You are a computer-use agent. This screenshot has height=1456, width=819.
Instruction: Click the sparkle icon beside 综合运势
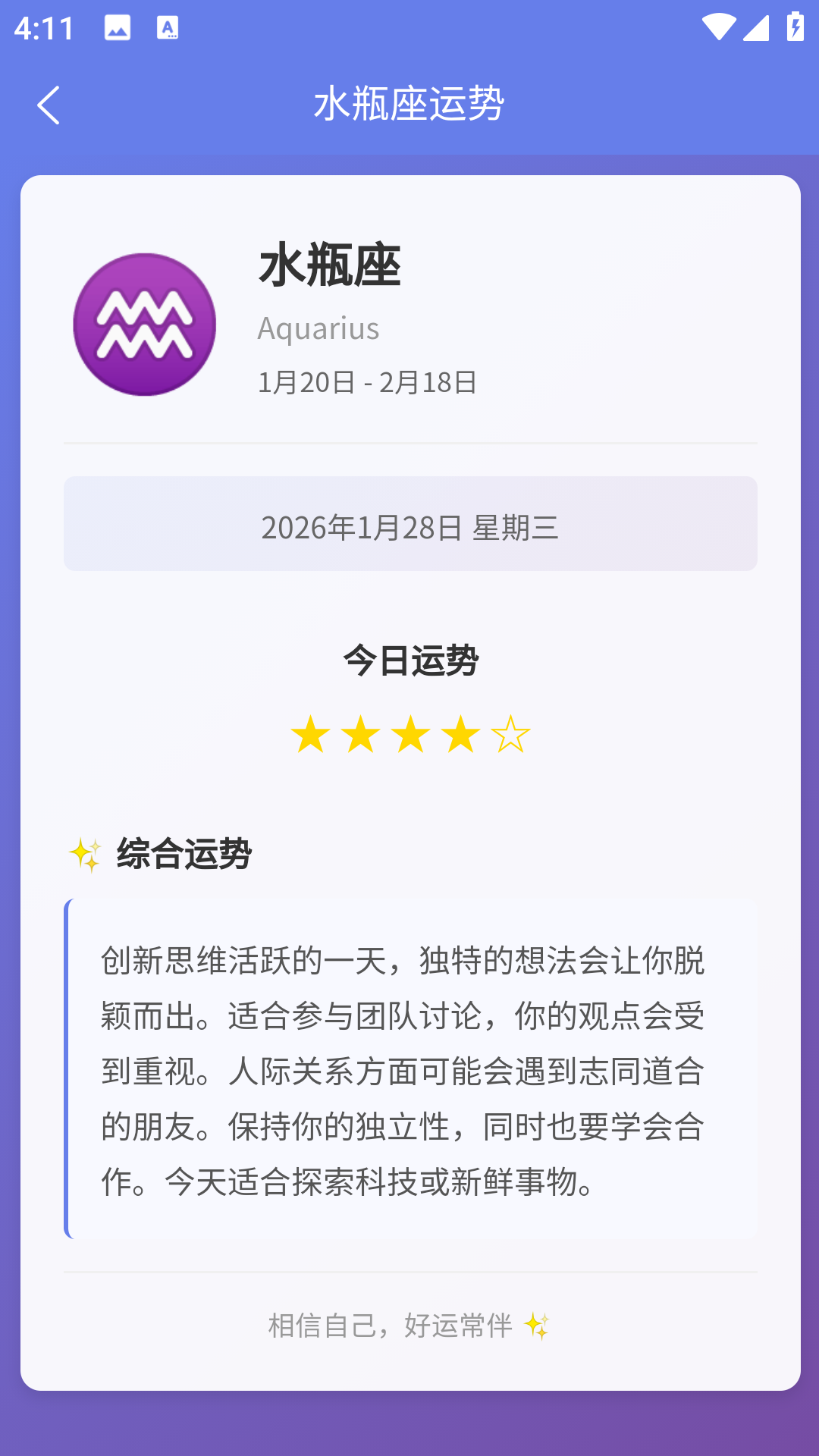tap(83, 855)
